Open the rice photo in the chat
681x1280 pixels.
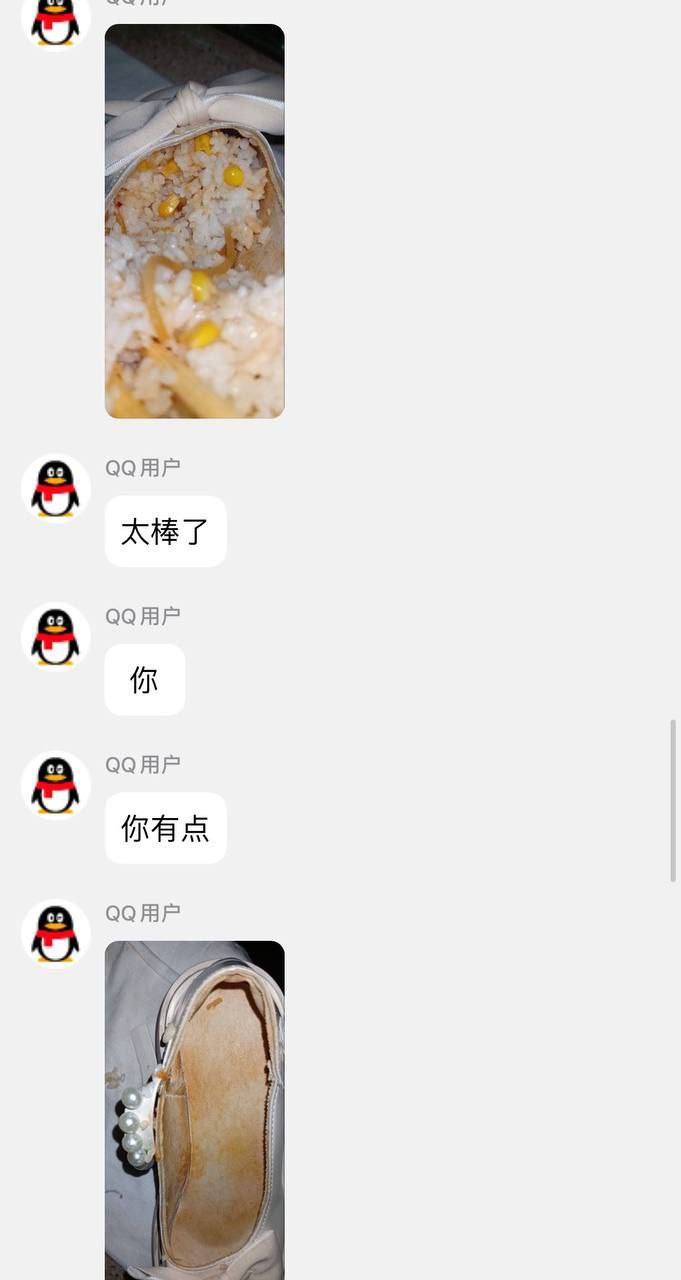[x=194, y=221]
